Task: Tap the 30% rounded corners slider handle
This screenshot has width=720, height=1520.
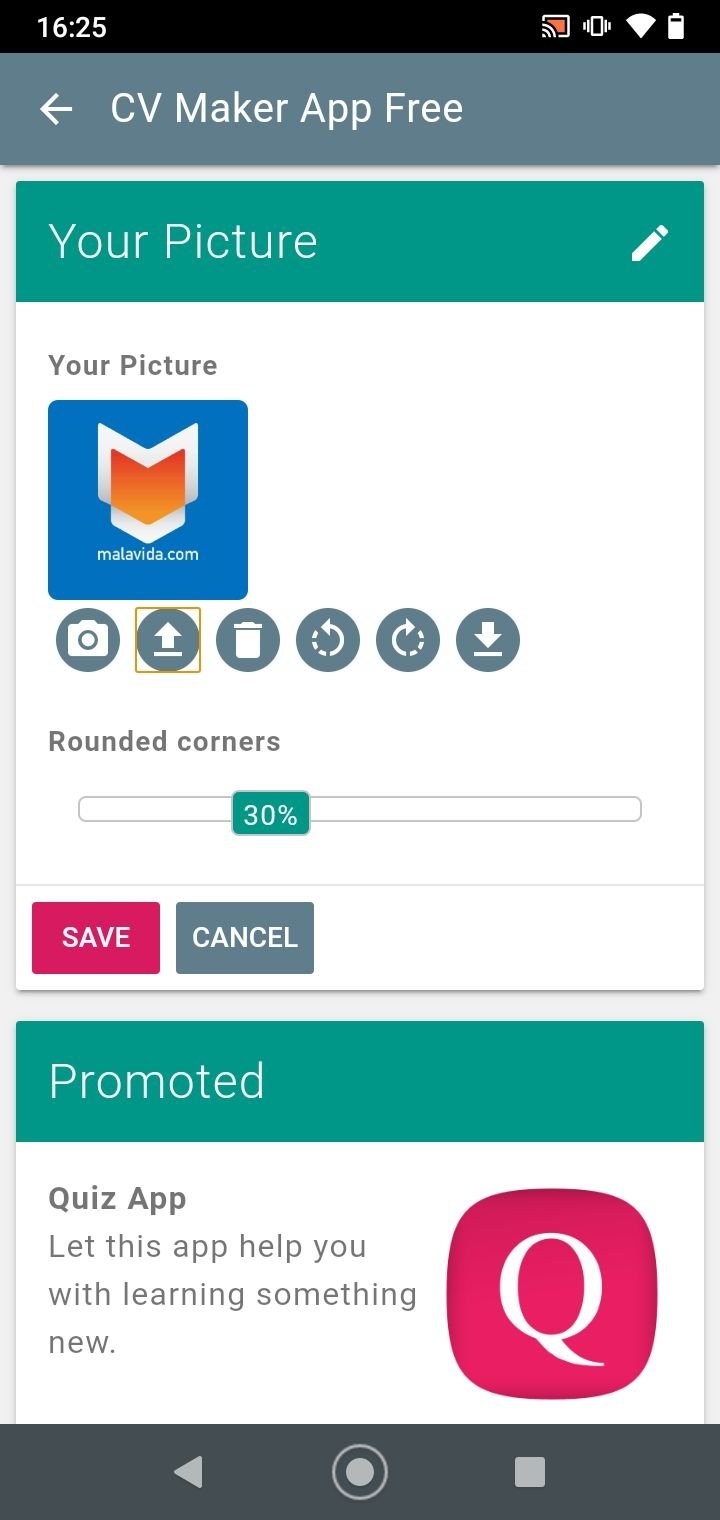Action: tap(271, 814)
